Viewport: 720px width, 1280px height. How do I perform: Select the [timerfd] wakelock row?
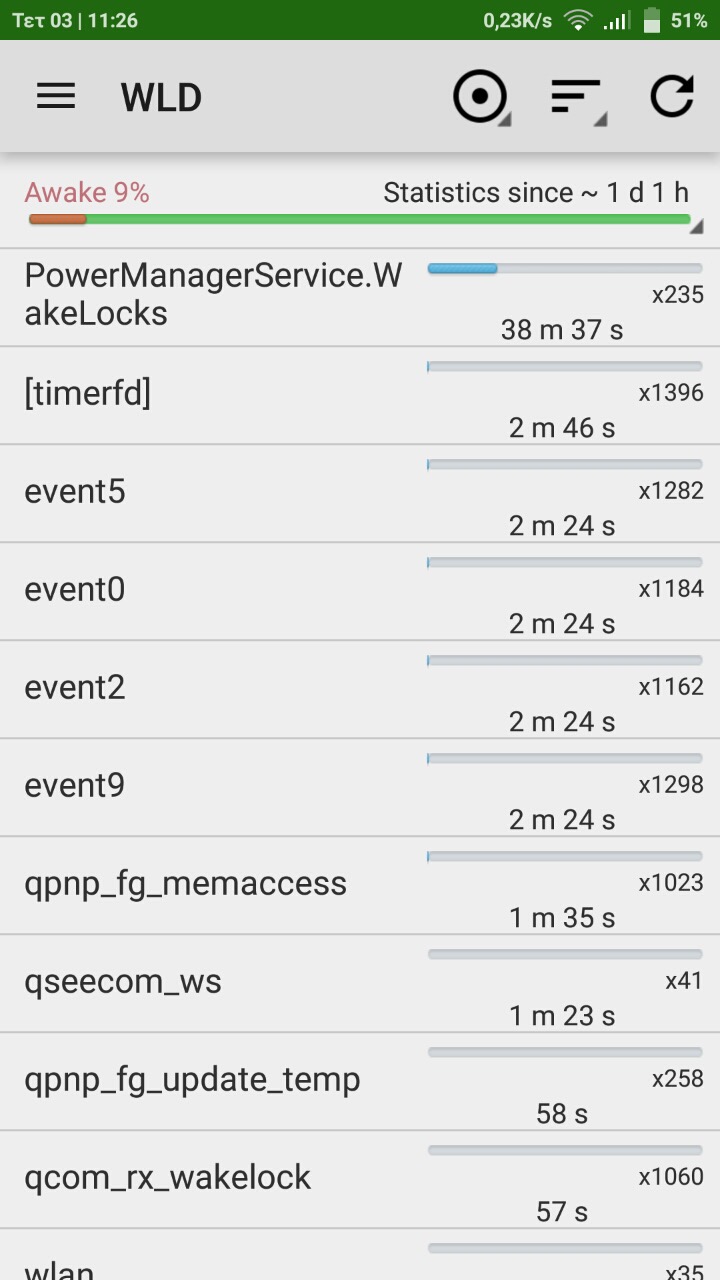(360, 395)
